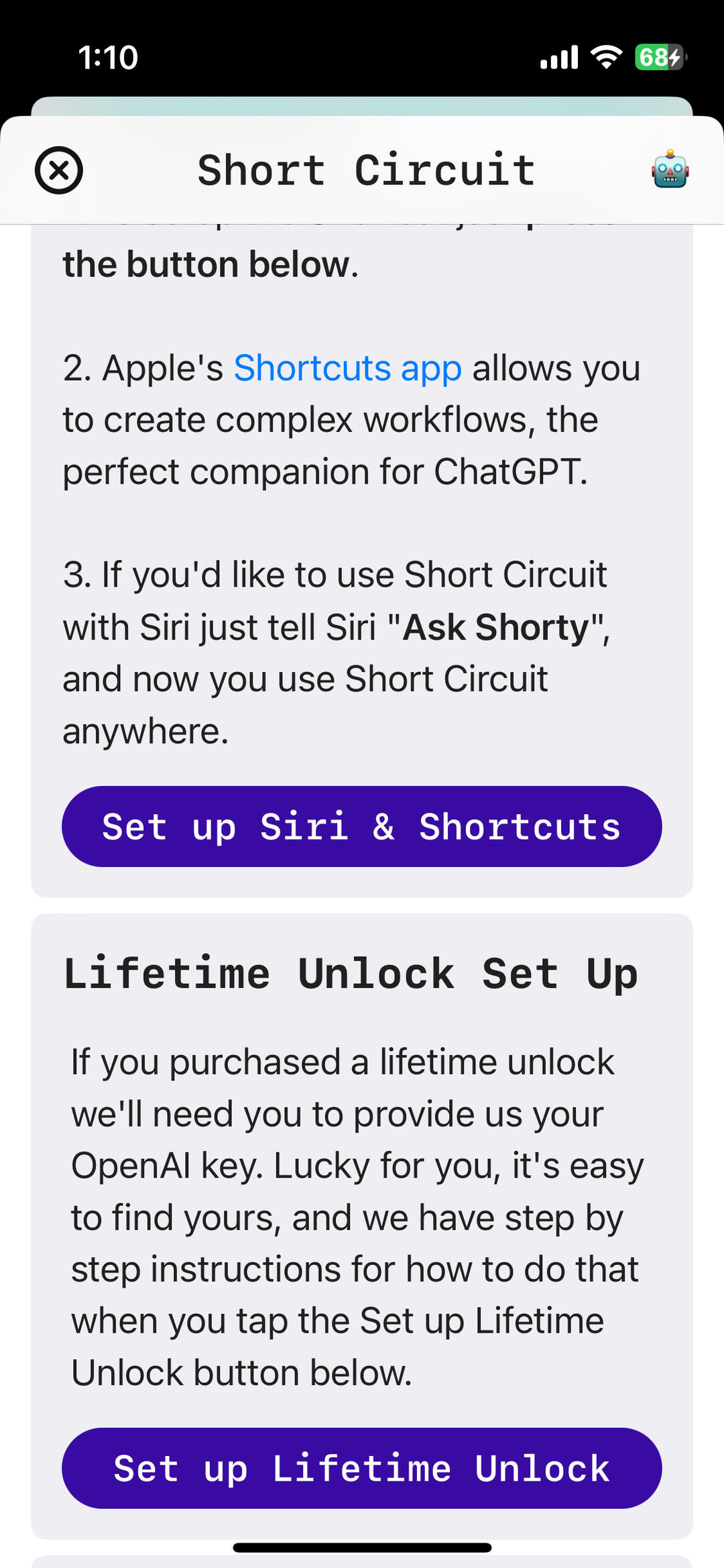Tap the robot icon in header
Viewport: 724px width, 1568px height.
[x=670, y=170]
